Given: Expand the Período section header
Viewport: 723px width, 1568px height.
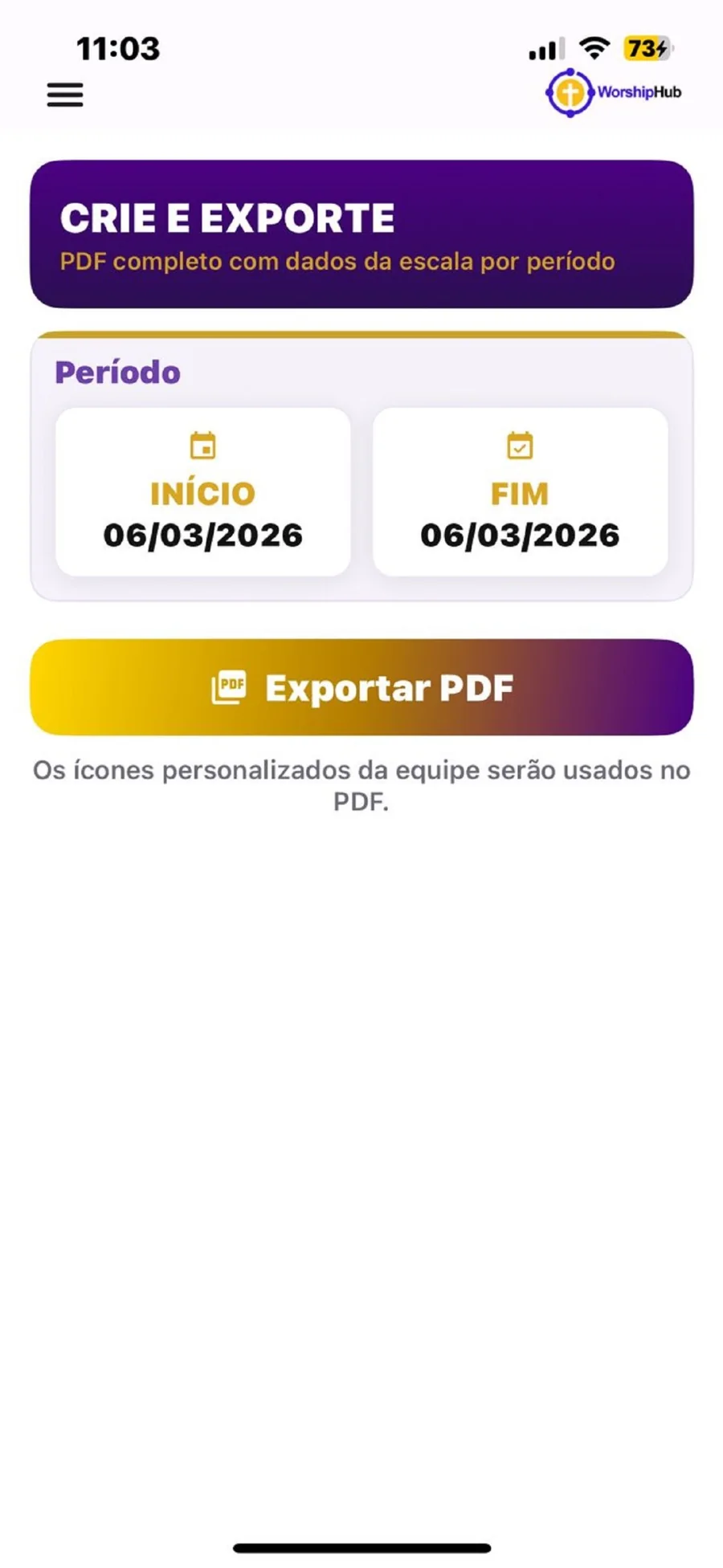Looking at the screenshot, I should pyautogui.click(x=117, y=372).
